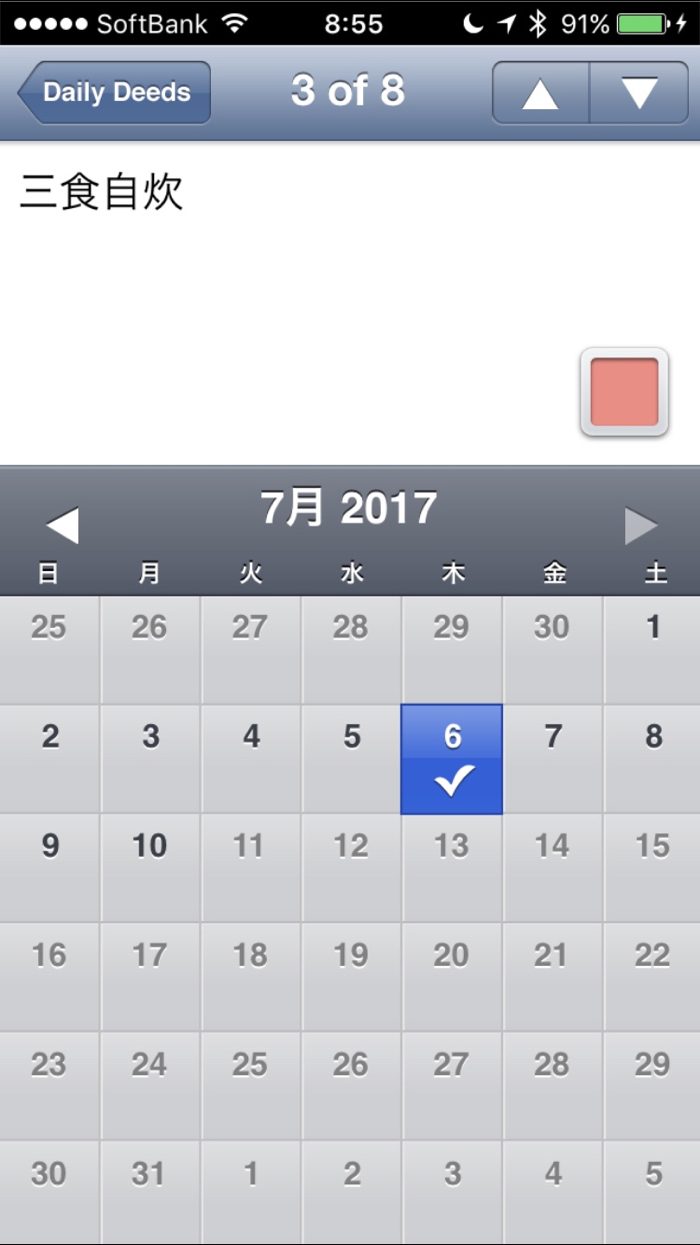Open the red color swatch
The height and width of the screenshot is (1245, 700).
click(x=624, y=392)
